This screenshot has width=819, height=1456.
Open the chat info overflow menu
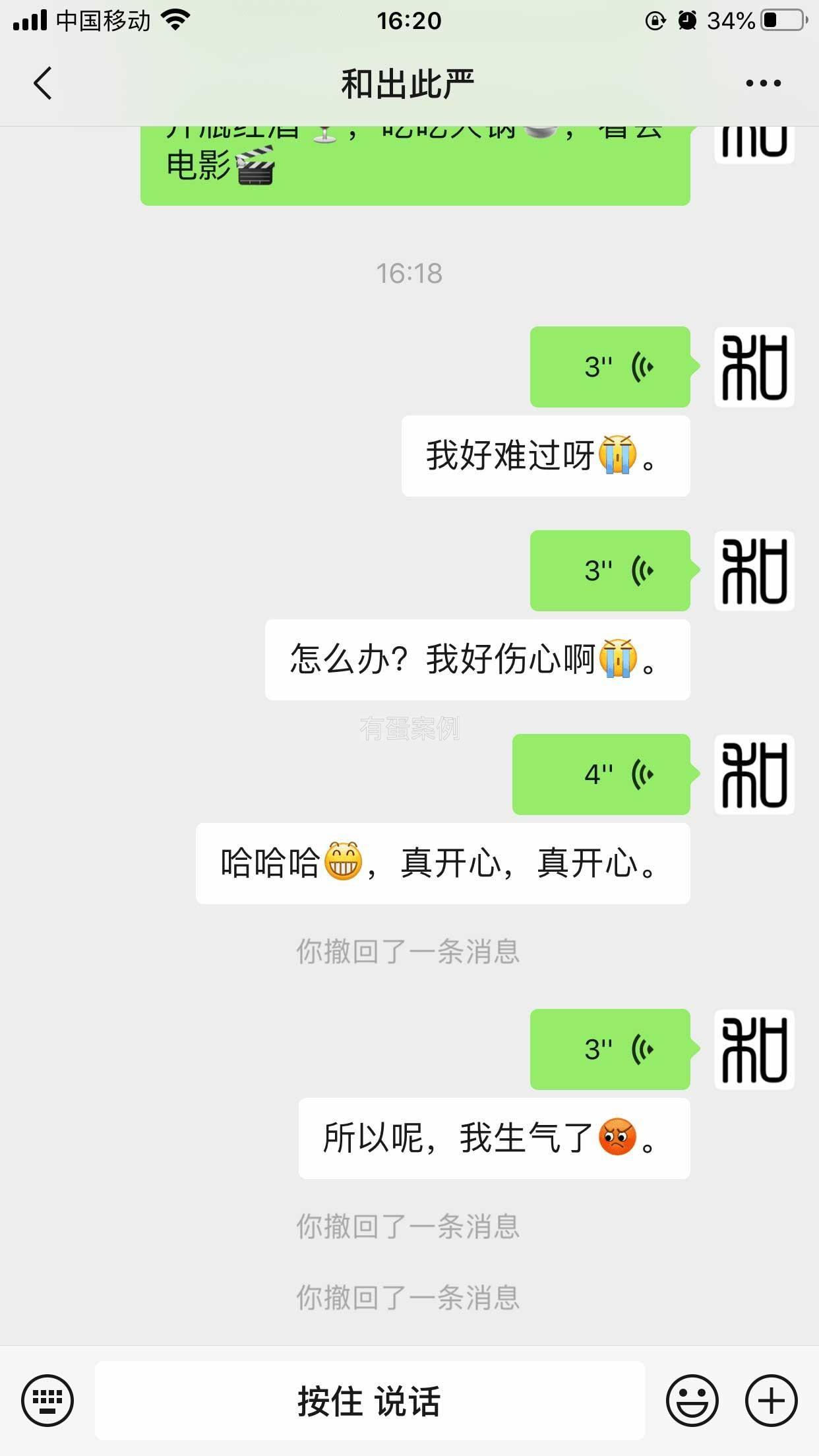[x=763, y=84]
